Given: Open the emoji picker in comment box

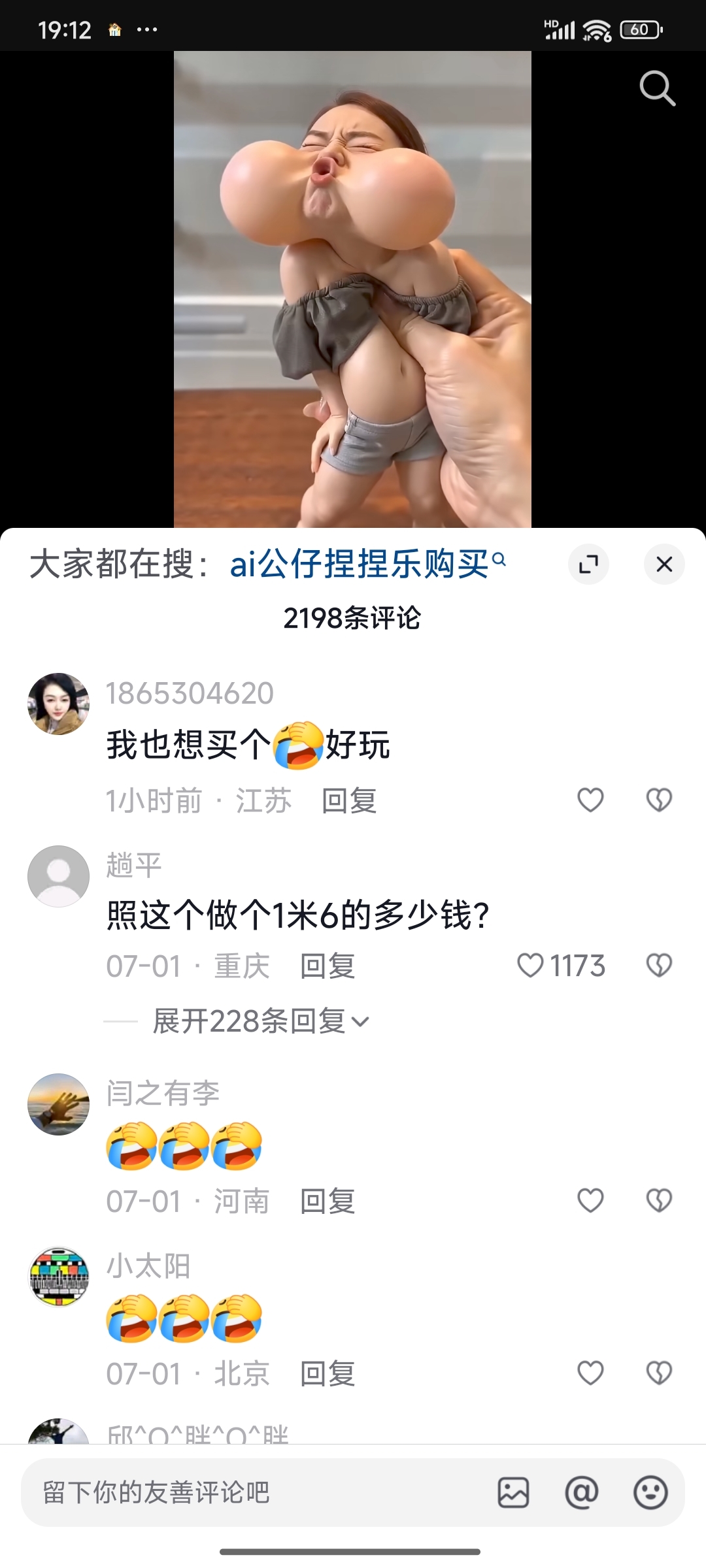Looking at the screenshot, I should tap(650, 1493).
